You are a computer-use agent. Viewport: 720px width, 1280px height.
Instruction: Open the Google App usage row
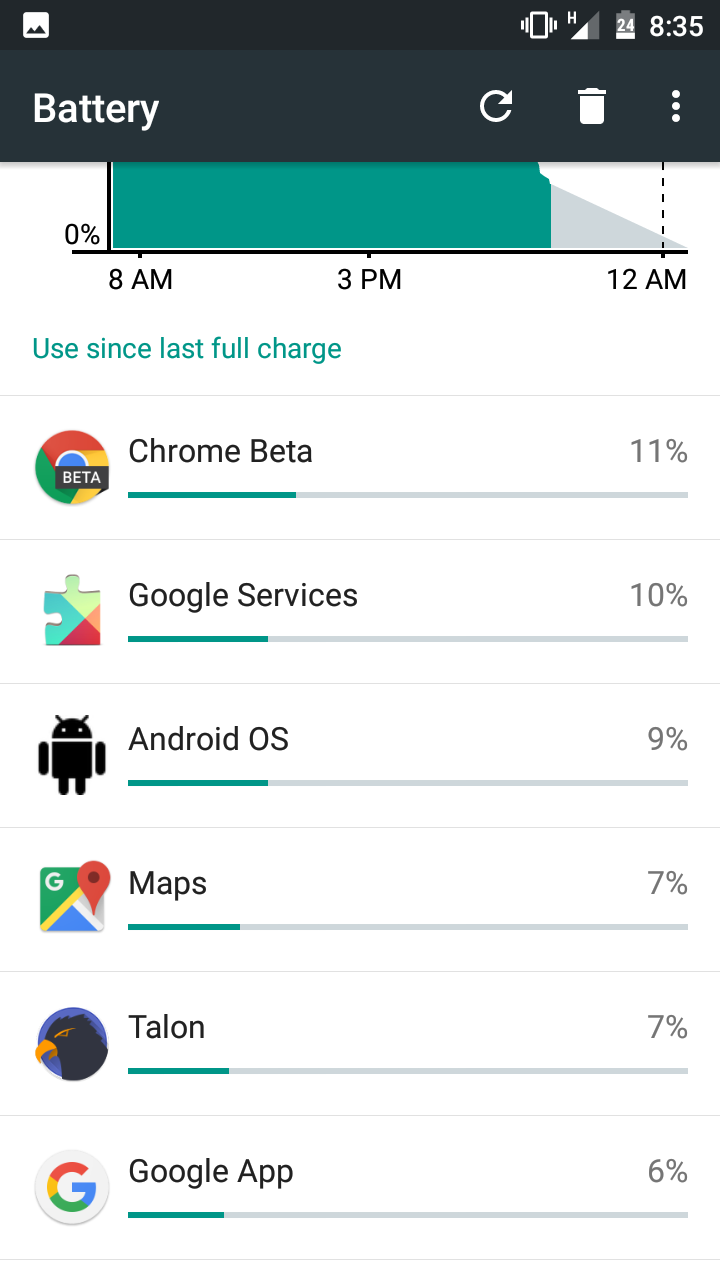[360, 1188]
